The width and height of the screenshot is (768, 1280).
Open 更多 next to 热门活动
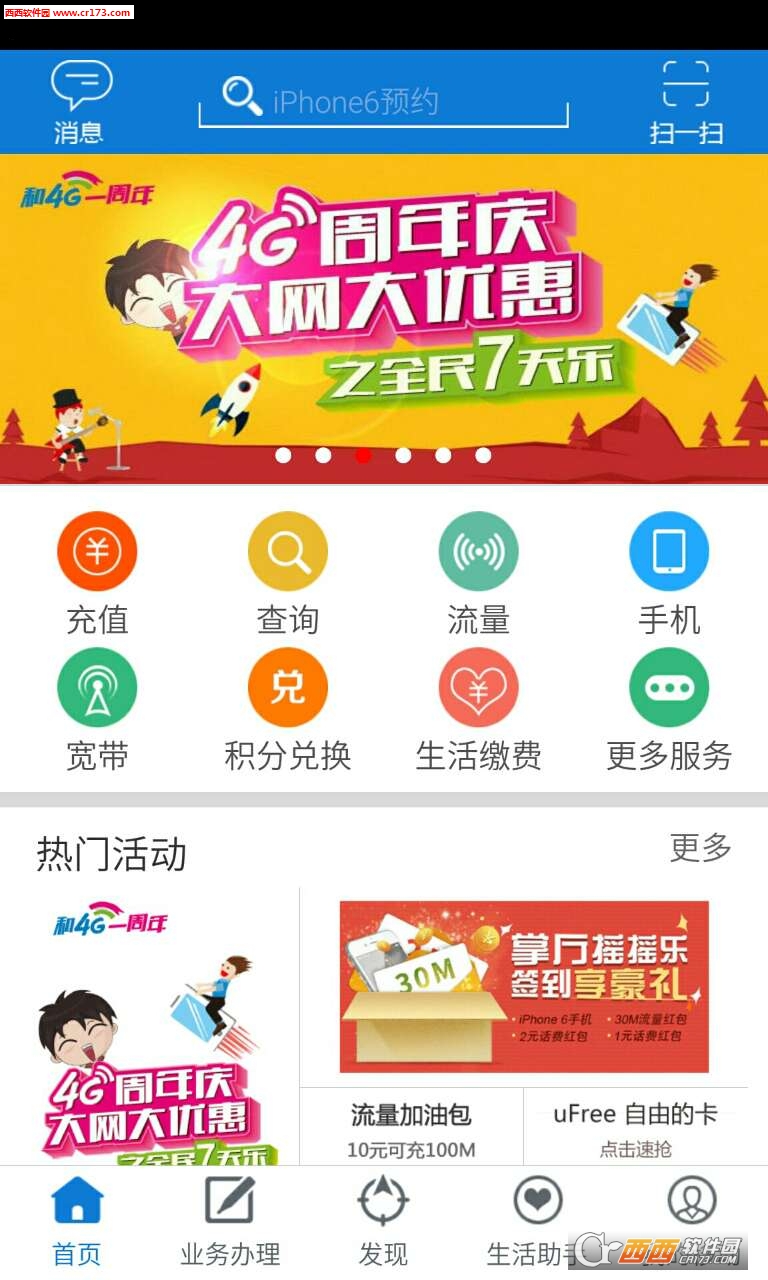coord(702,847)
